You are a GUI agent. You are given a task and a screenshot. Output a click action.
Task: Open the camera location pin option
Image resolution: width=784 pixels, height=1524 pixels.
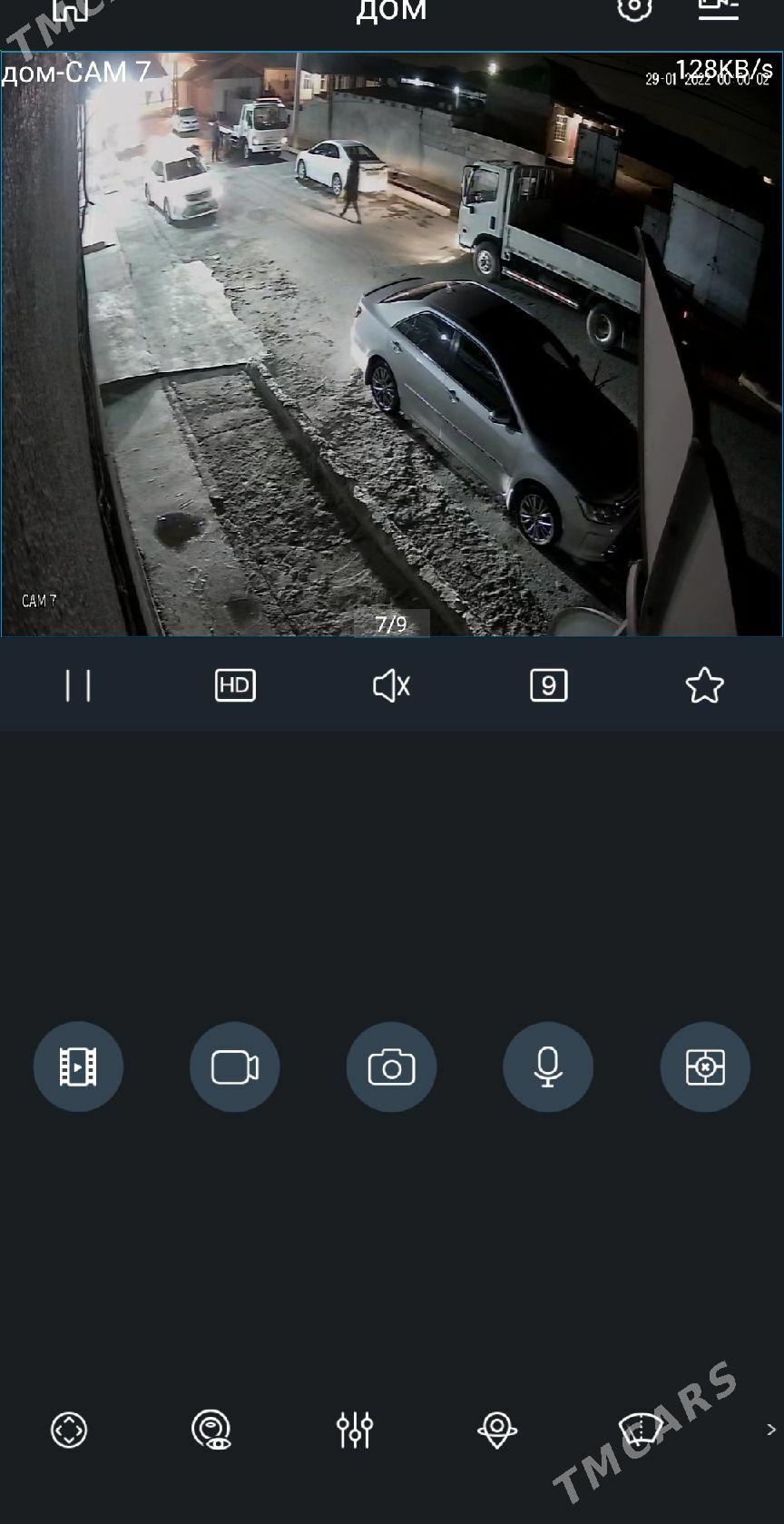coord(497,1430)
